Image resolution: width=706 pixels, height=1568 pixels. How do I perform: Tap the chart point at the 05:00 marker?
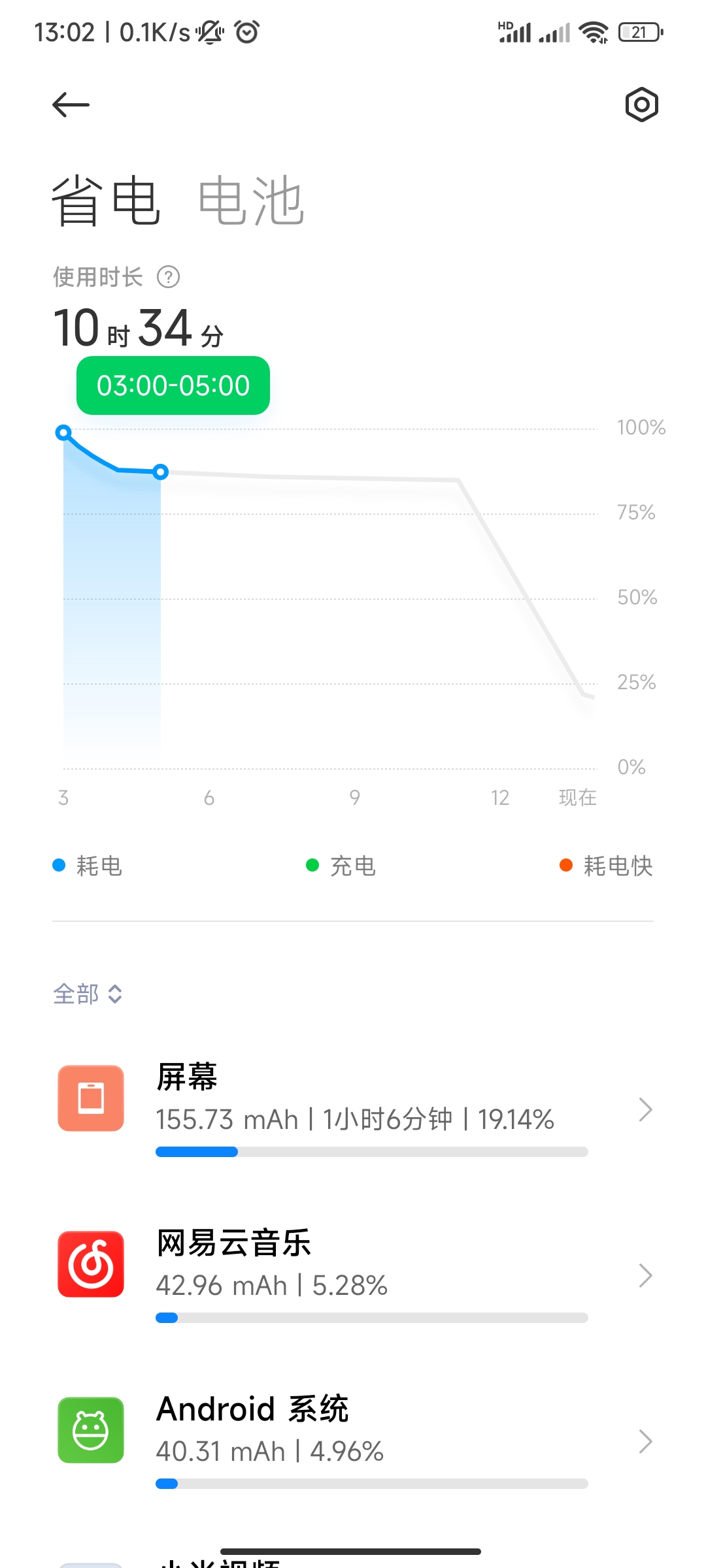tap(161, 472)
